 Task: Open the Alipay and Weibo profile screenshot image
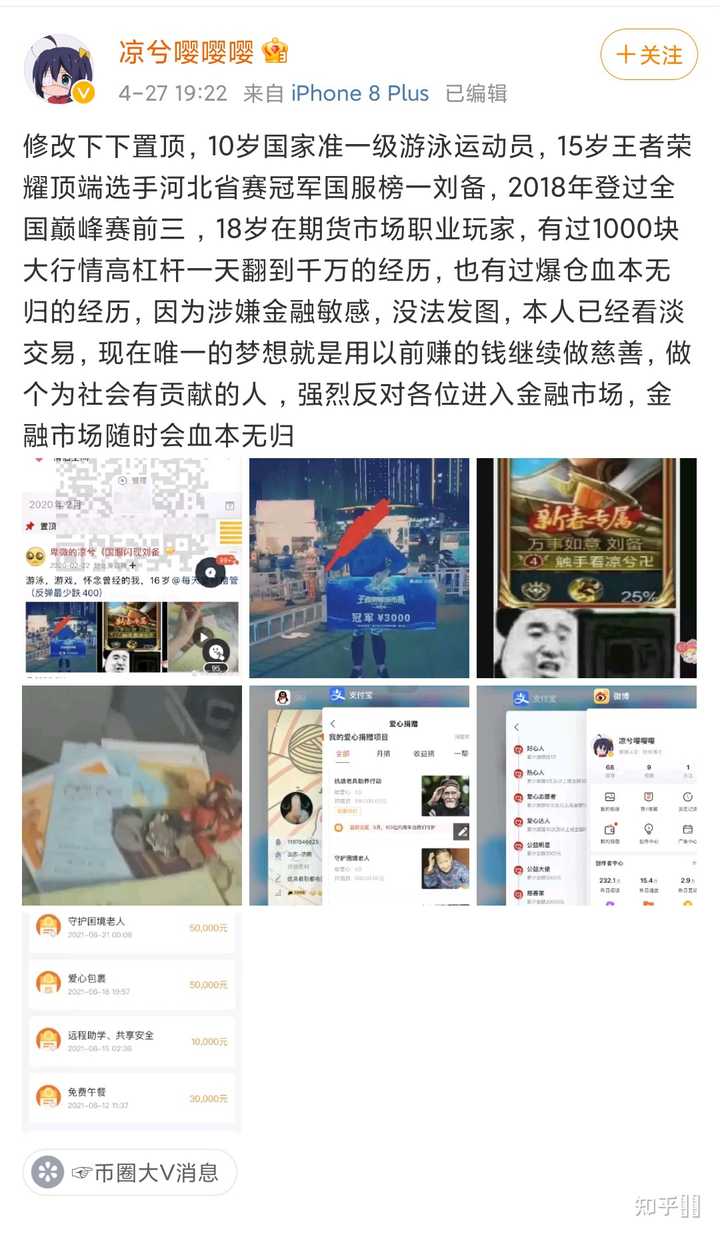pyautogui.click(x=586, y=795)
